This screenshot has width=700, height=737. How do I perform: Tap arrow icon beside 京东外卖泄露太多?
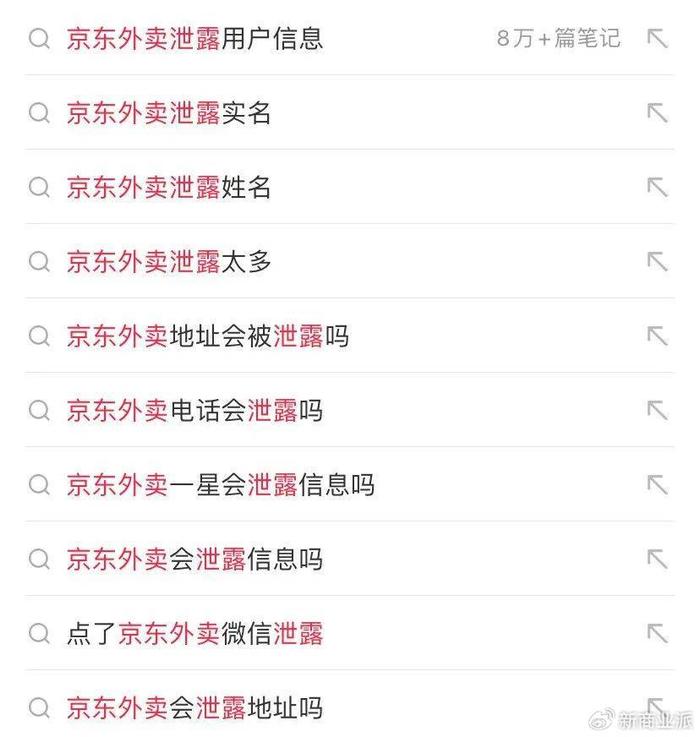pyautogui.click(x=657, y=262)
